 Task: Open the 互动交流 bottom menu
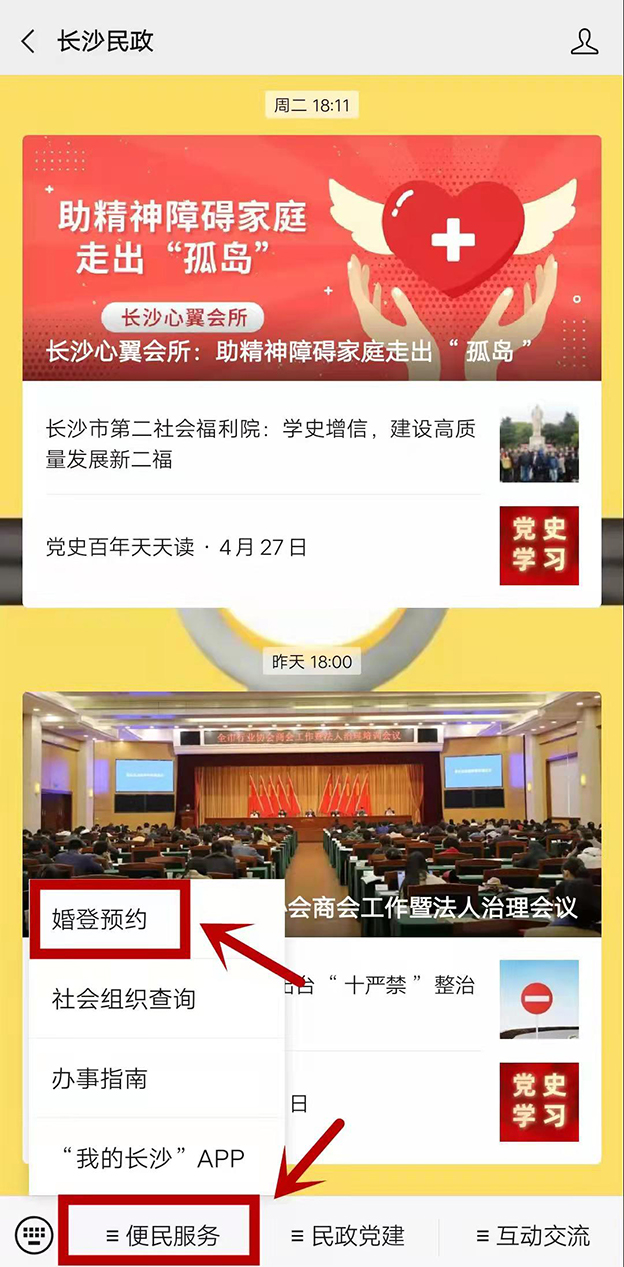(532, 1235)
